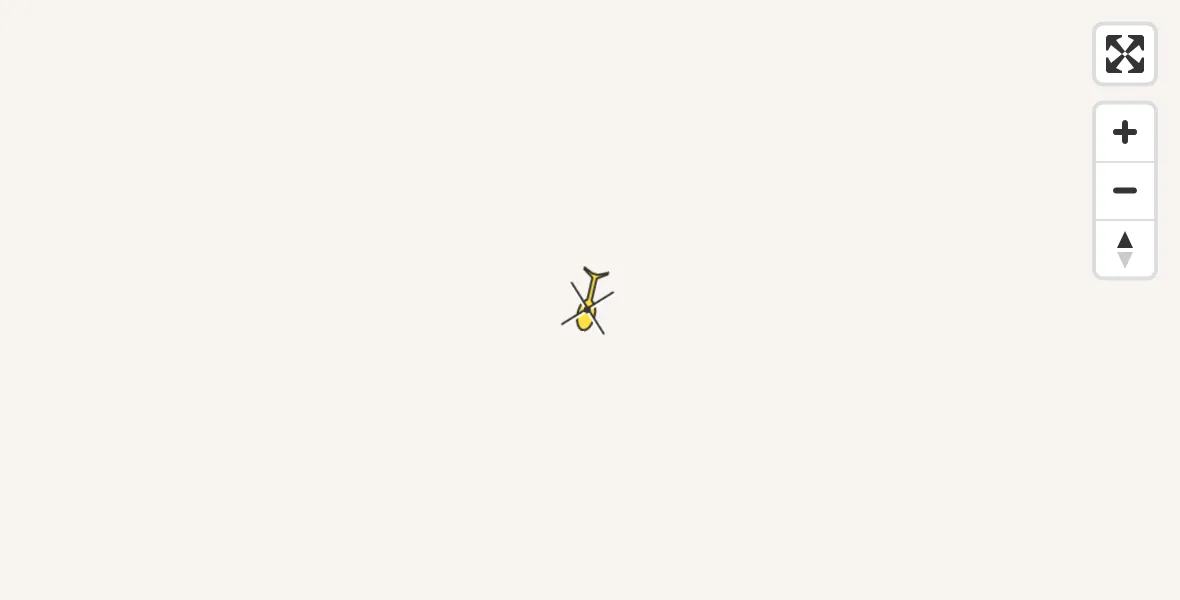Zoom in on the map
Viewport: 1180px width, 600px height.
(1125, 132)
